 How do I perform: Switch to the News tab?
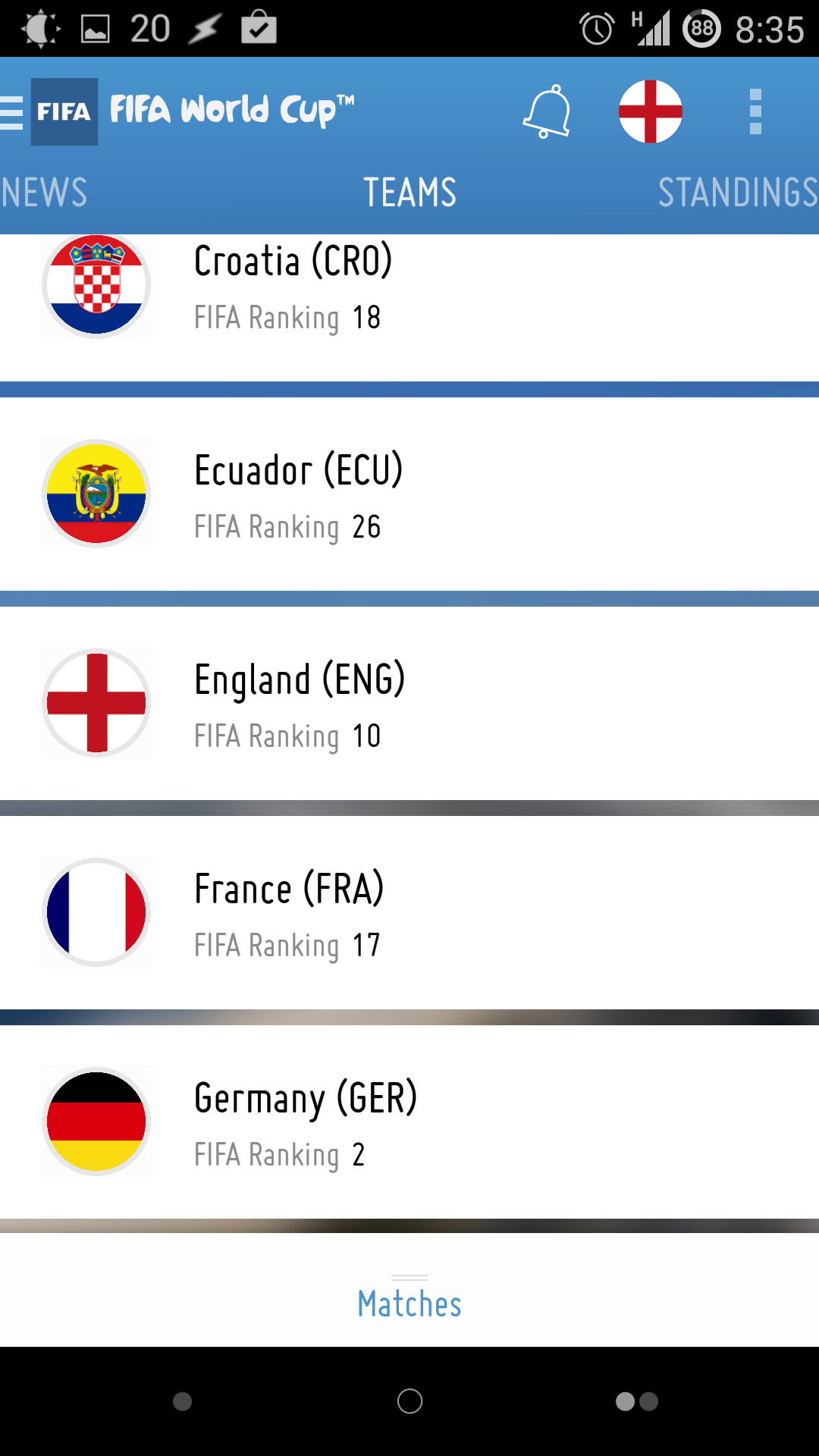tap(44, 193)
